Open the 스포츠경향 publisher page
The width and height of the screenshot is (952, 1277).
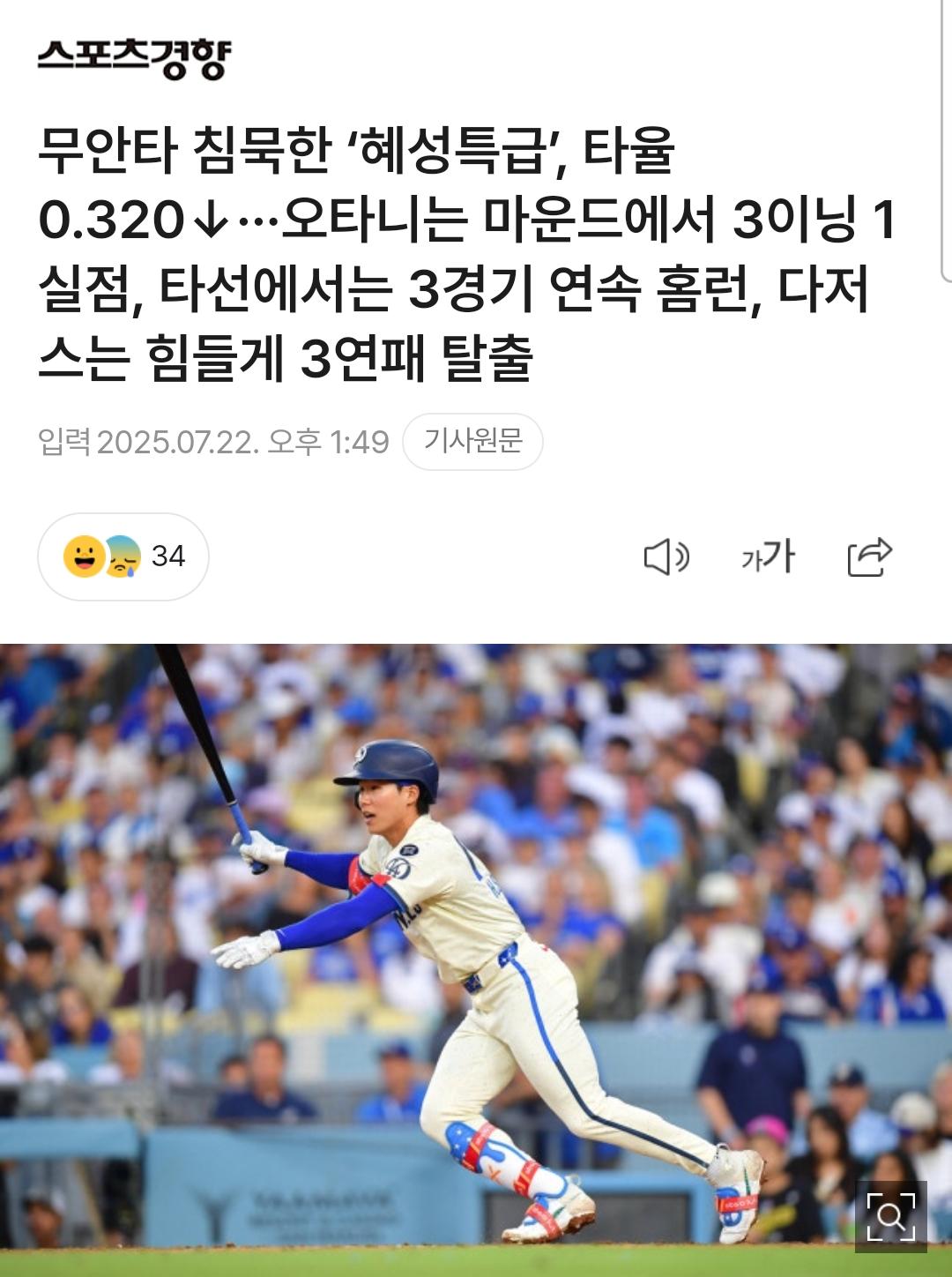tap(134, 59)
